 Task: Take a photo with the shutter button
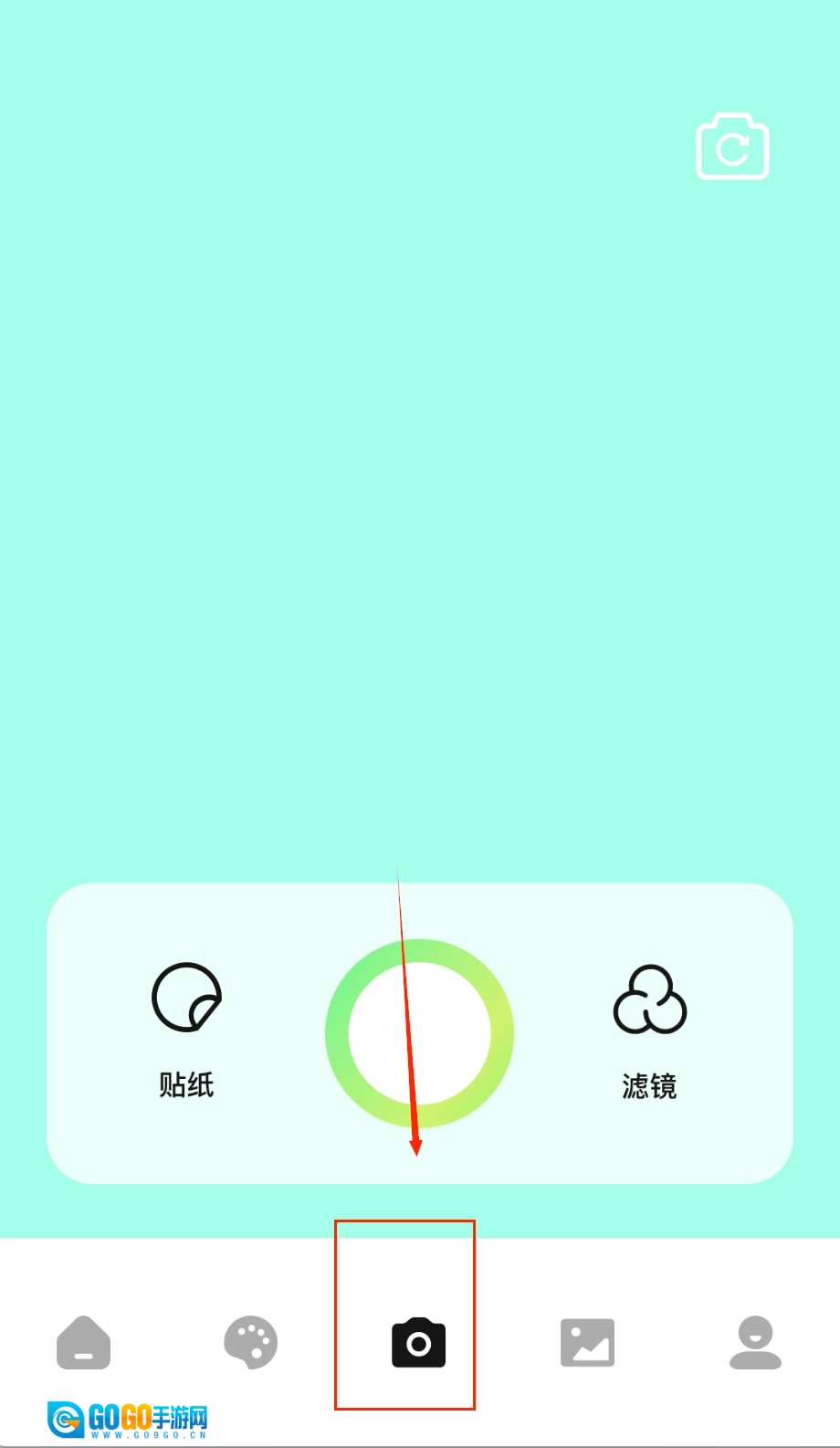[419, 1033]
